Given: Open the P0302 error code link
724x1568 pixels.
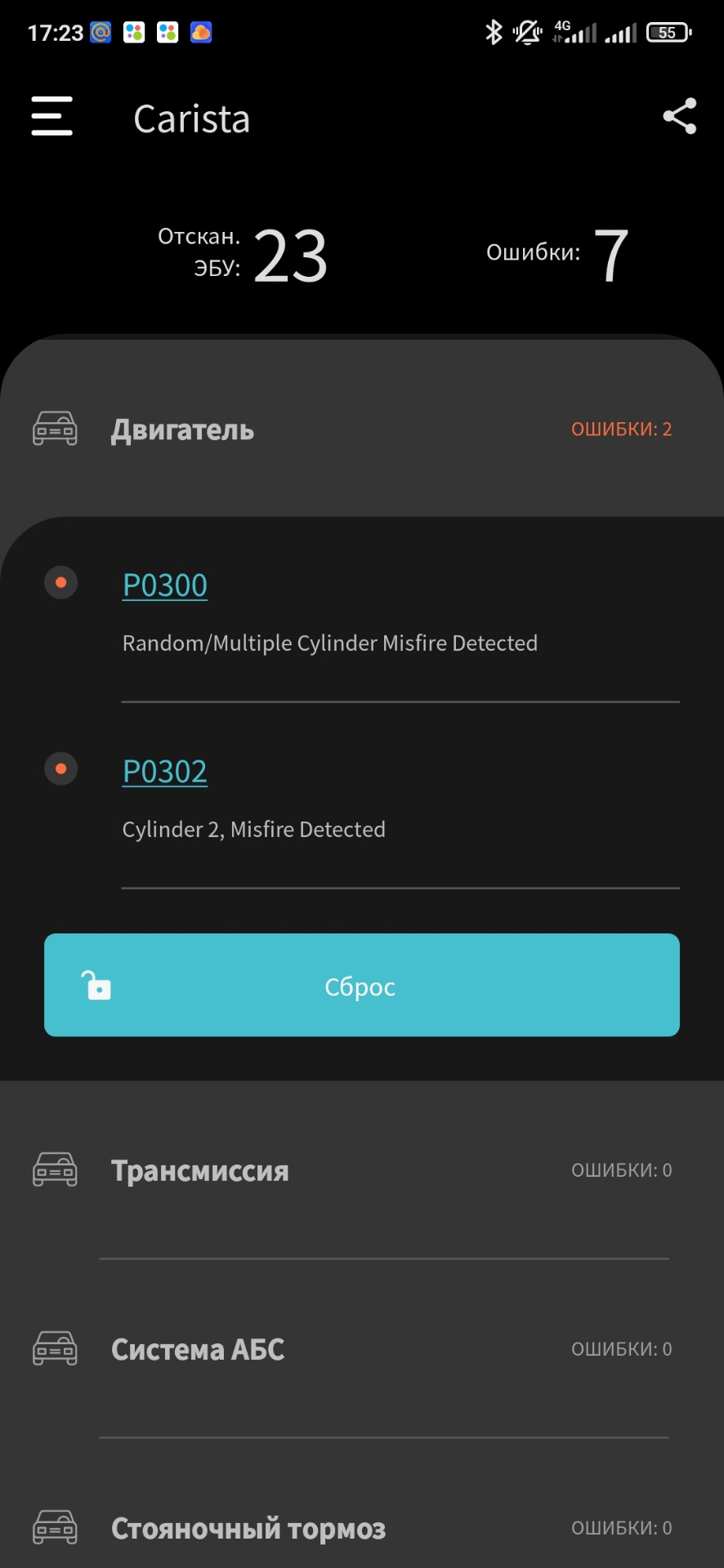Looking at the screenshot, I should tap(165, 772).
